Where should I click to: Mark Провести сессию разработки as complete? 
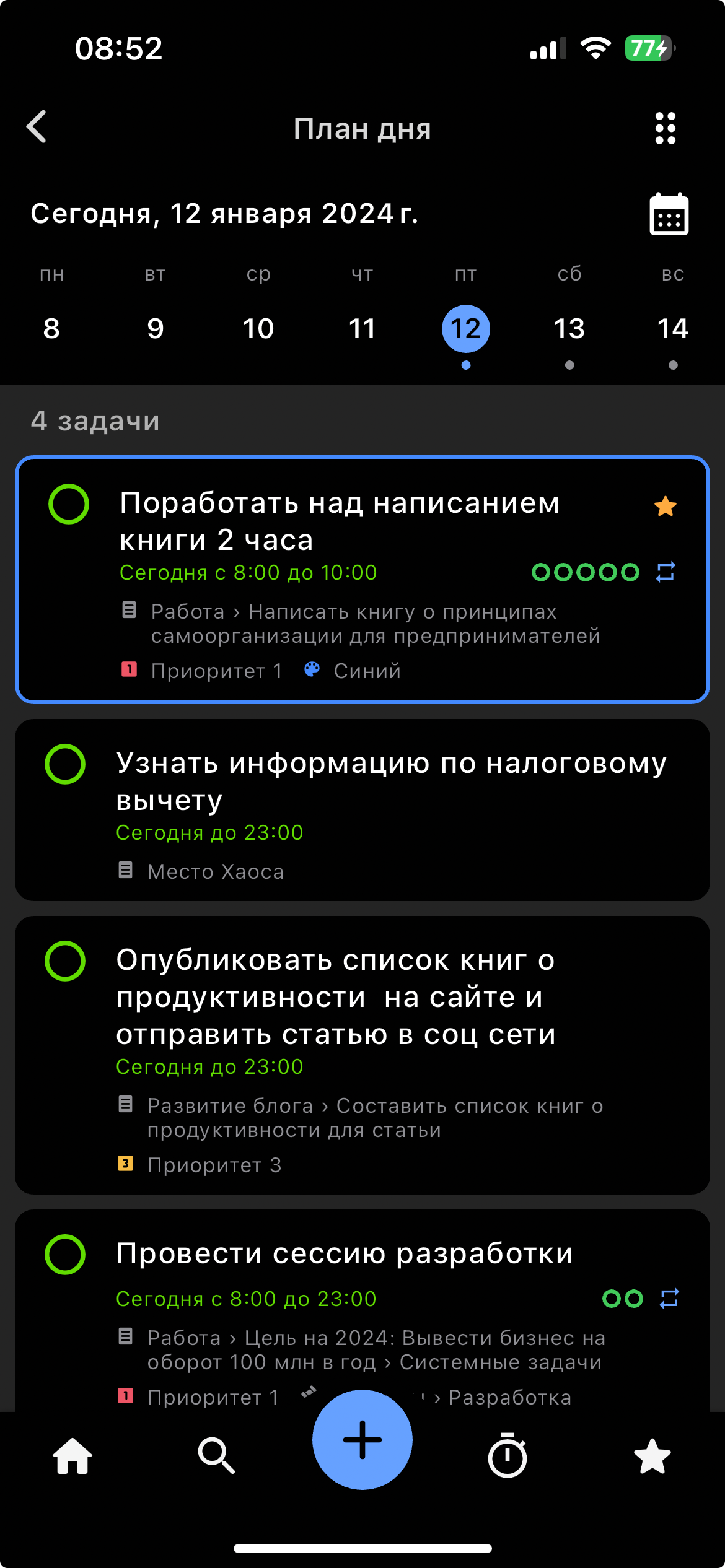pyautogui.click(x=65, y=1255)
